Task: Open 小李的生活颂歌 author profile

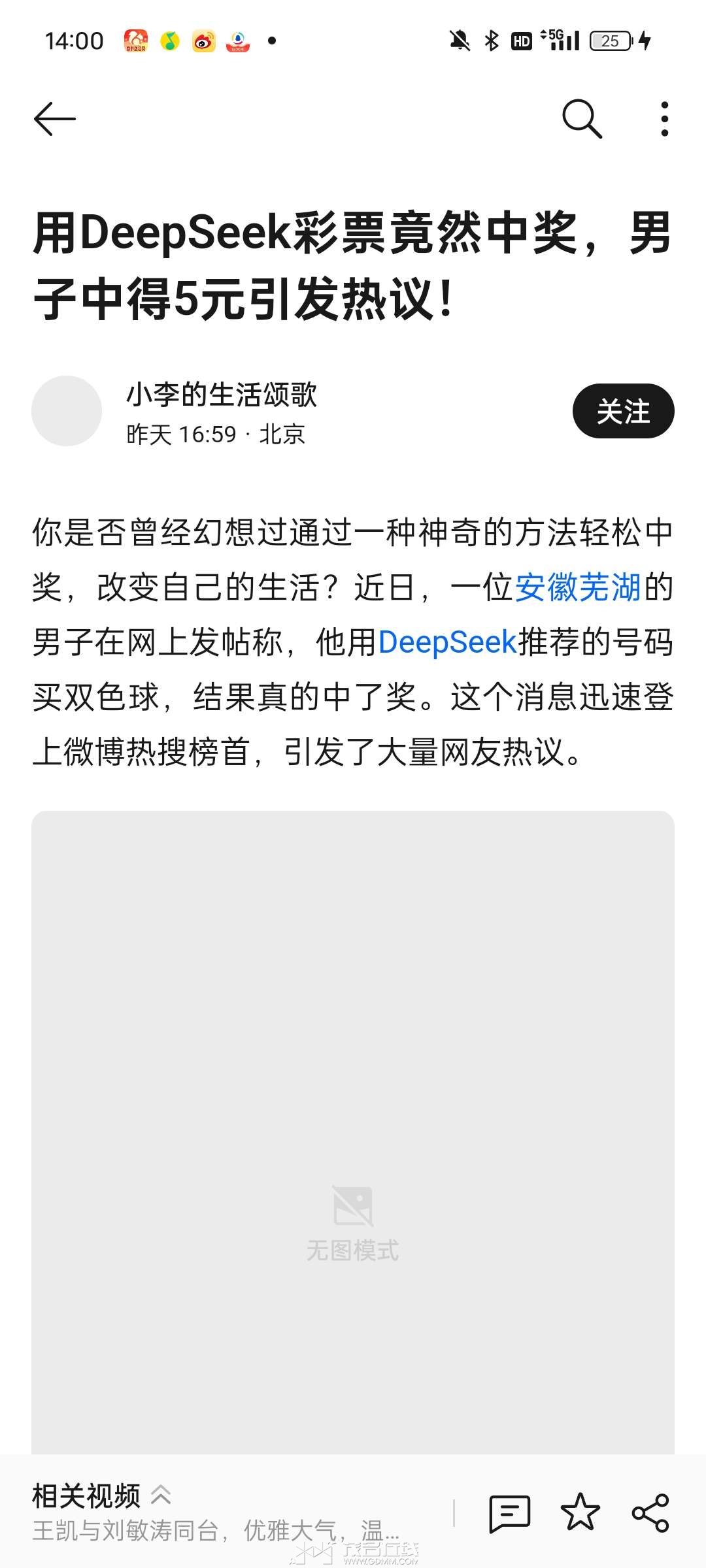Action: click(221, 395)
